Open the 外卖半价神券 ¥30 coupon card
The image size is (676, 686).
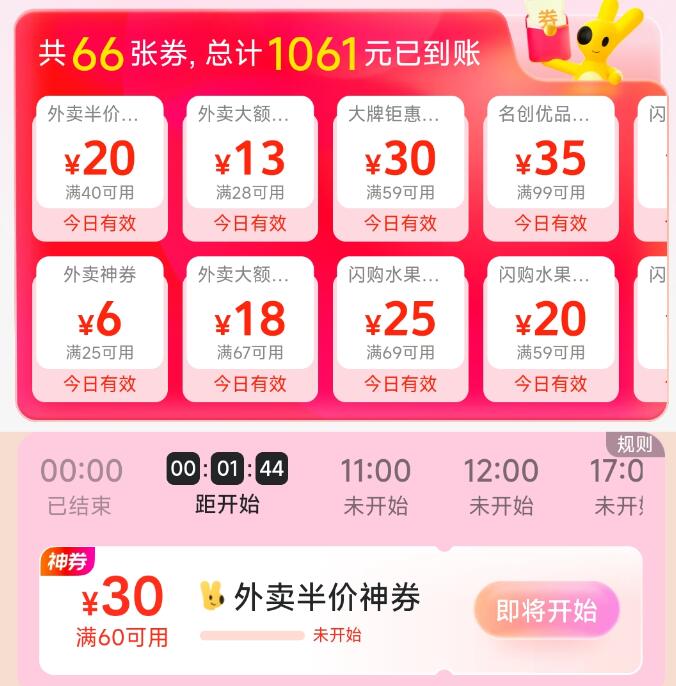[340, 610]
